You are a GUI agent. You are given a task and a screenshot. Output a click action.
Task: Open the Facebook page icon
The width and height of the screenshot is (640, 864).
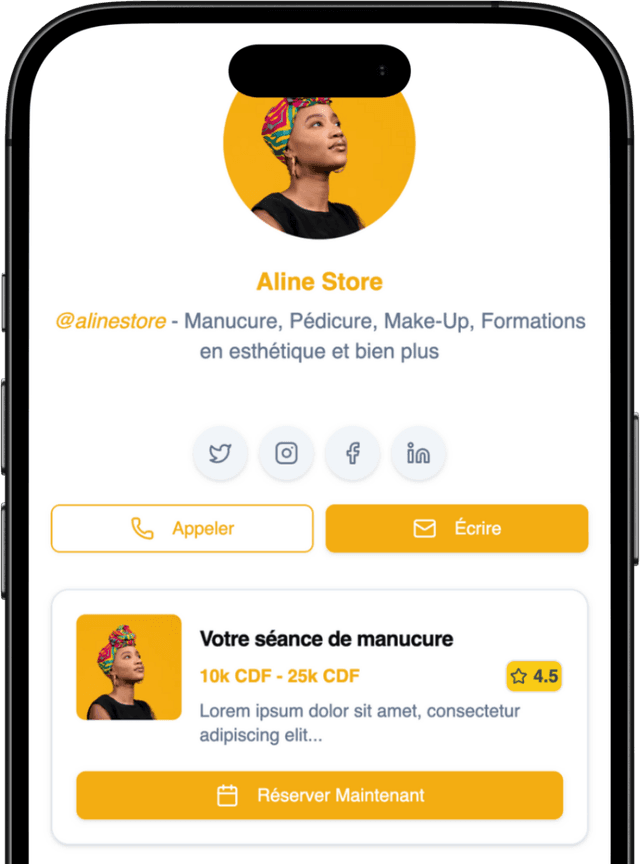click(352, 453)
